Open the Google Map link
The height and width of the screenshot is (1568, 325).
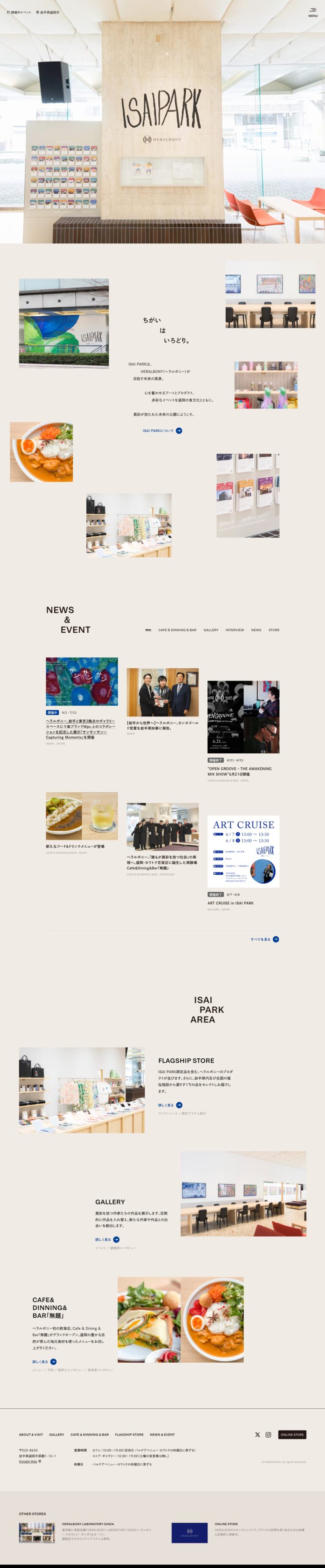coord(29,1461)
